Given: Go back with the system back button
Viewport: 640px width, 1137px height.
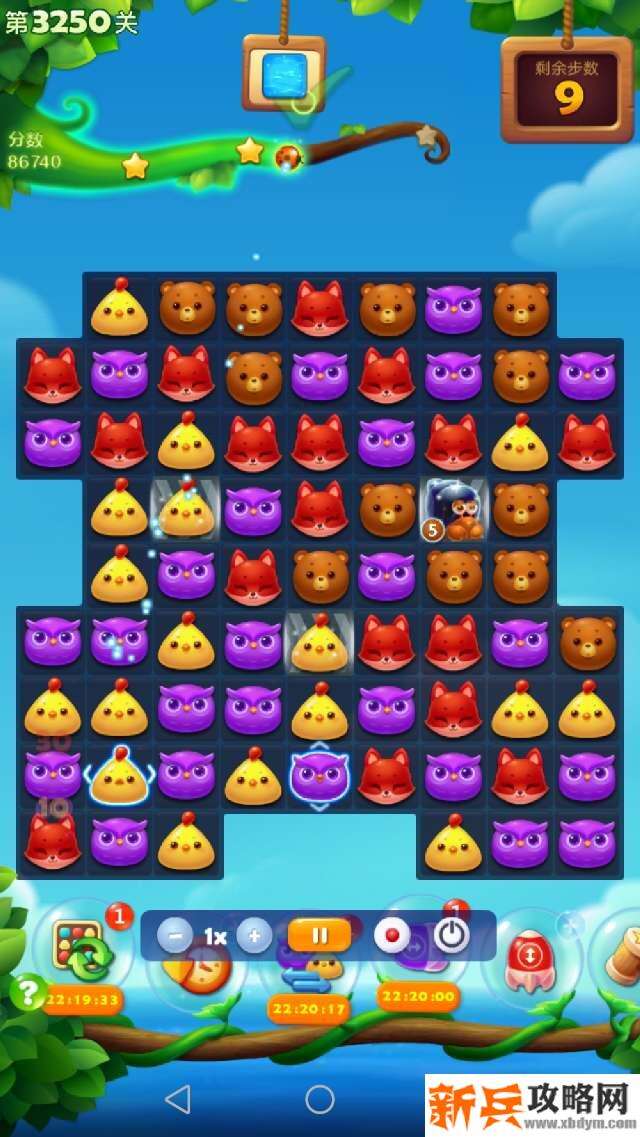Looking at the screenshot, I should point(177,1099).
